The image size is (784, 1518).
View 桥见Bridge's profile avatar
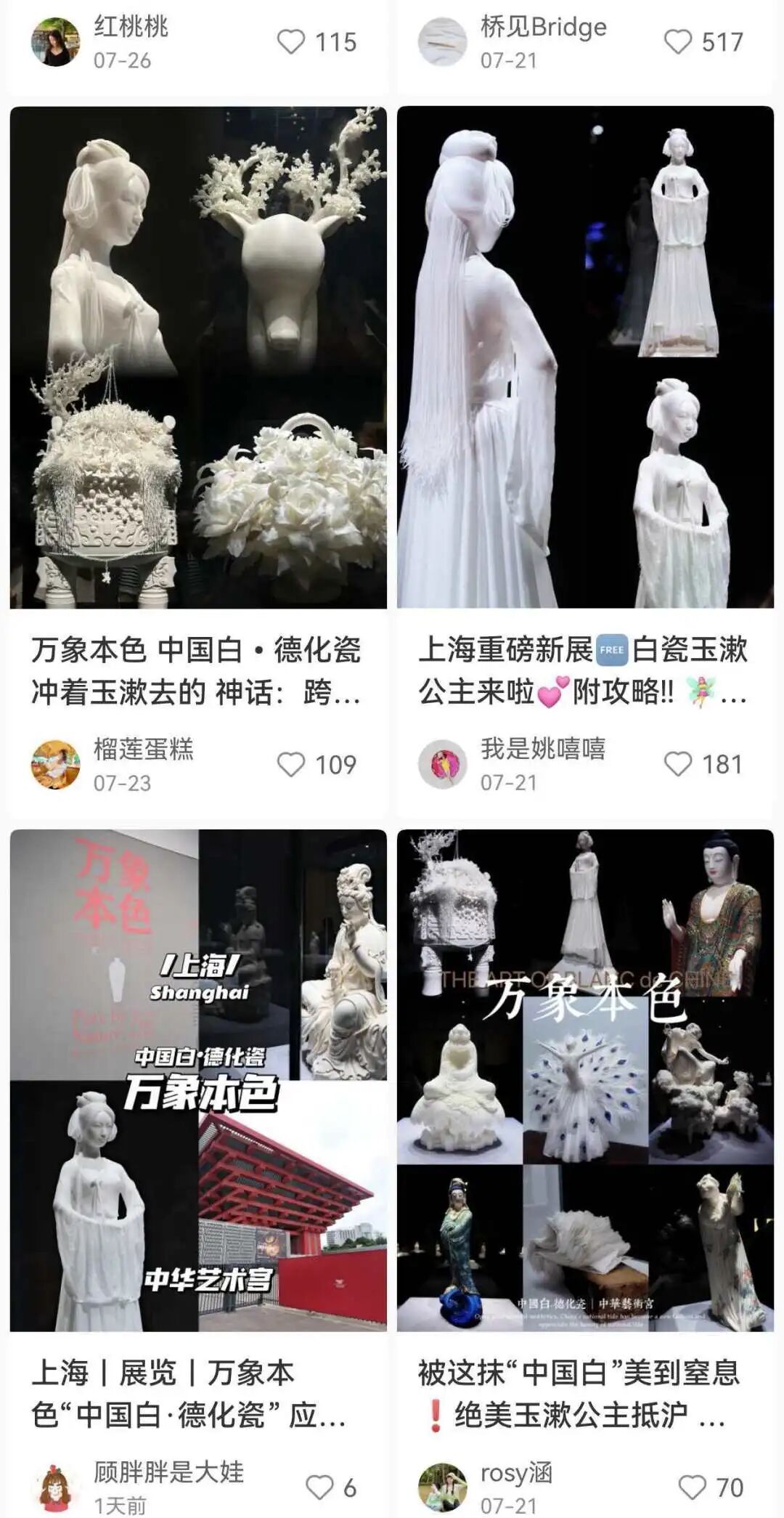[x=442, y=42]
